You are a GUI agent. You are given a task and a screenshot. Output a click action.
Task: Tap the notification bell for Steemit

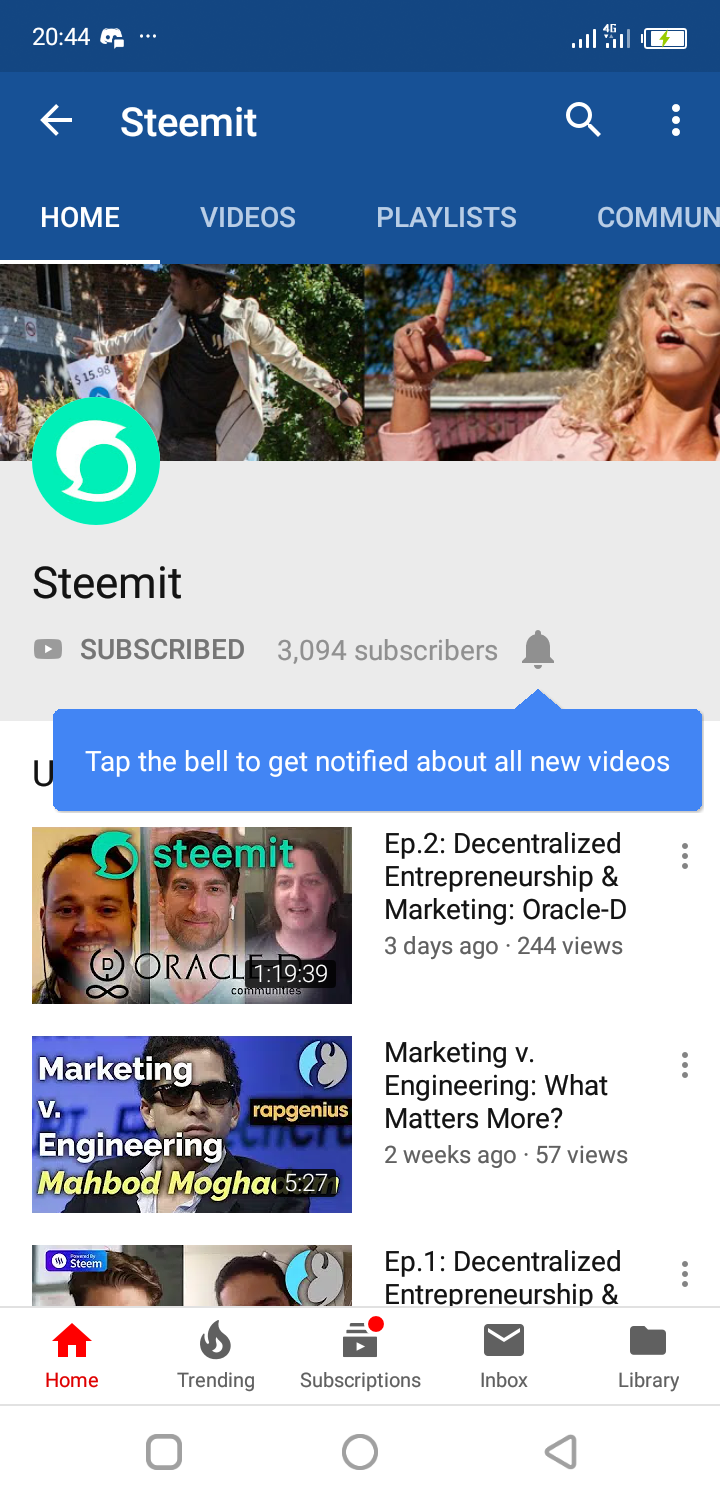pyautogui.click(x=538, y=650)
